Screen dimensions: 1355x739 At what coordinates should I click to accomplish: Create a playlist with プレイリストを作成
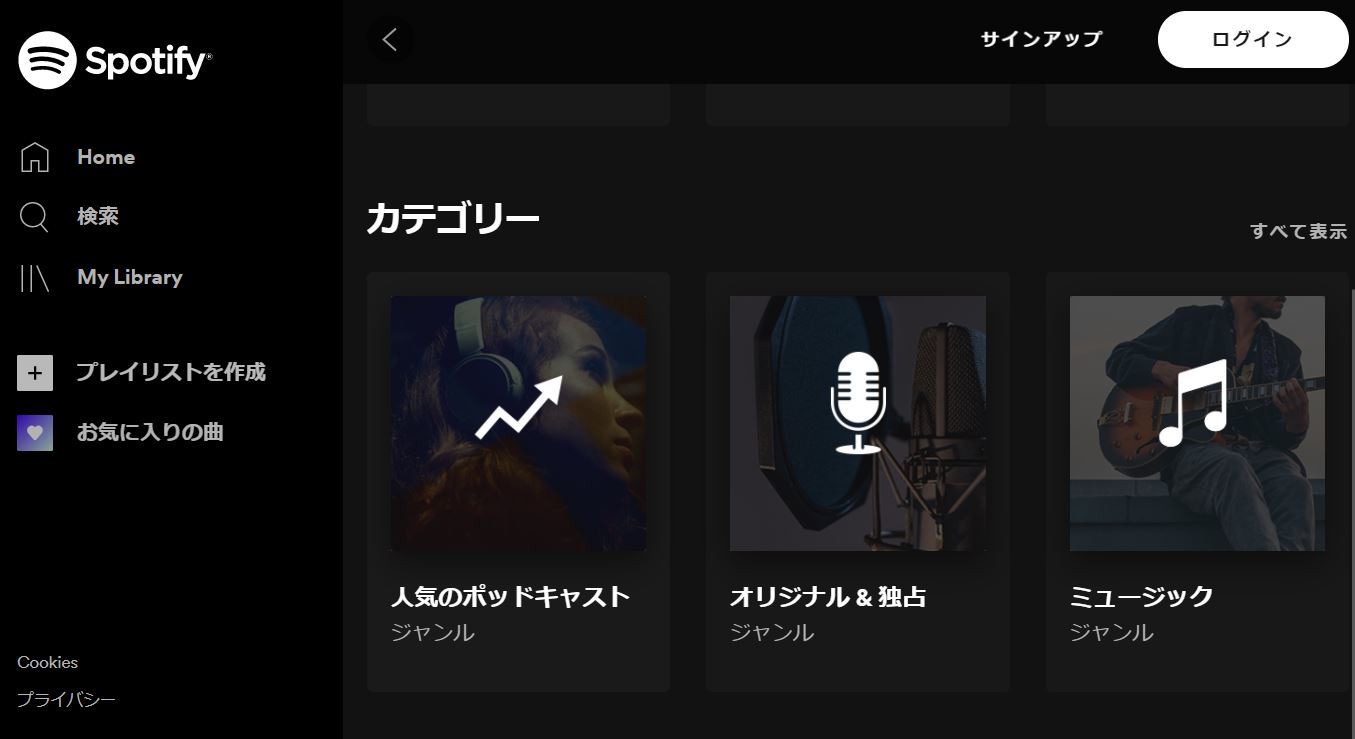(170, 372)
